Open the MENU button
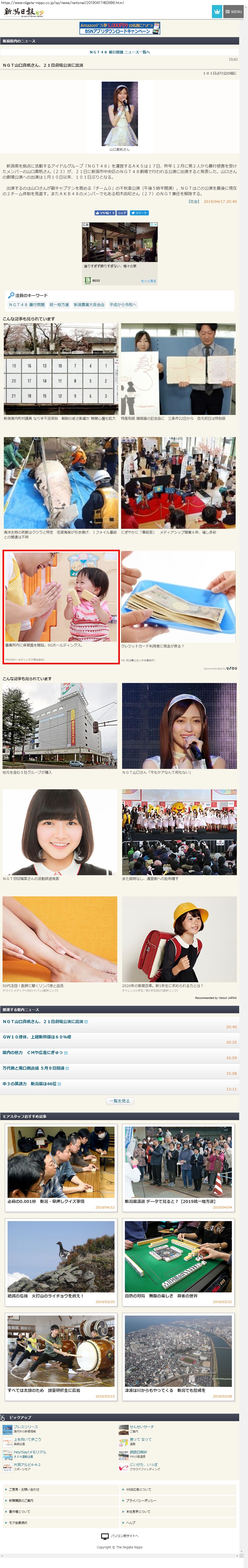Screen dimensions: 248x1568 pos(233,12)
